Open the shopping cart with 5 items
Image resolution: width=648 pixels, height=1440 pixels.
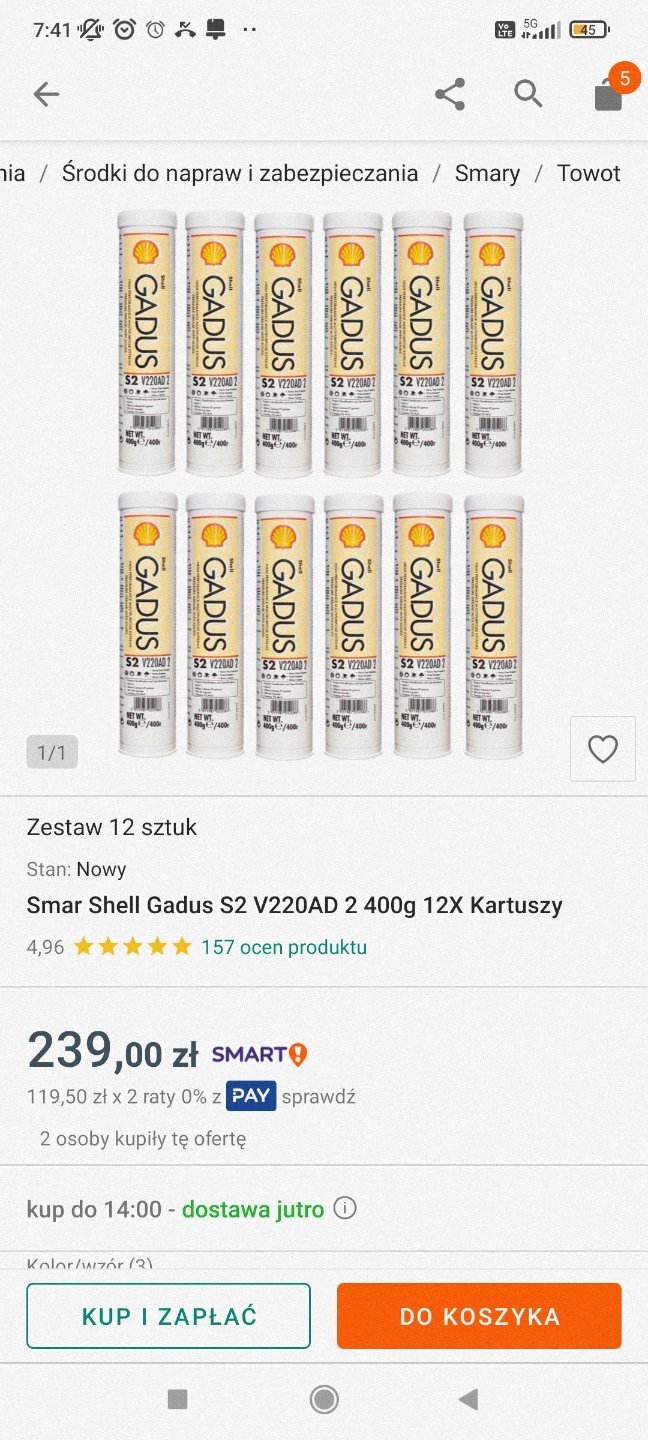(x=608, y=93)
